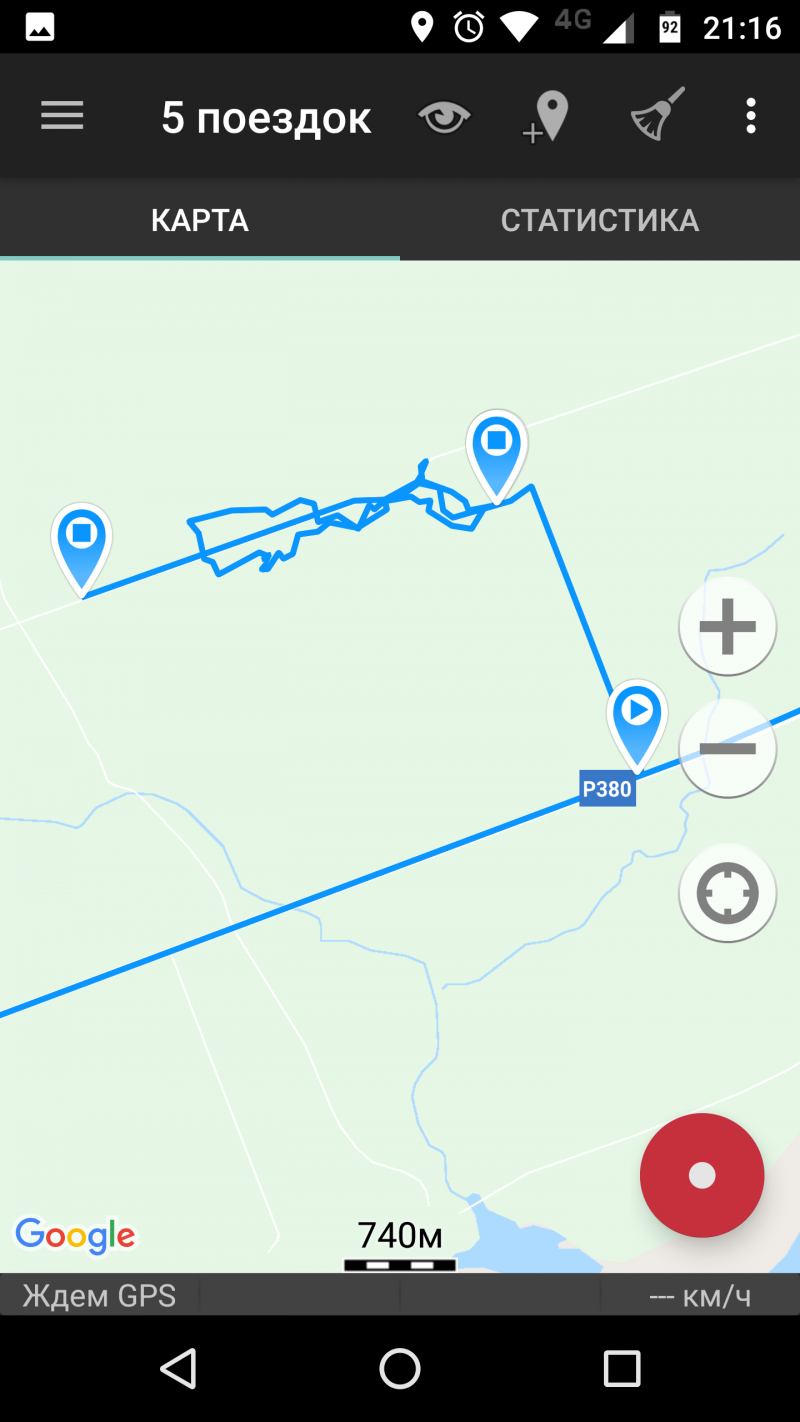This screenshot has width=800, height=1422.
Task: Center map on my location
Action: click(728, 893)
